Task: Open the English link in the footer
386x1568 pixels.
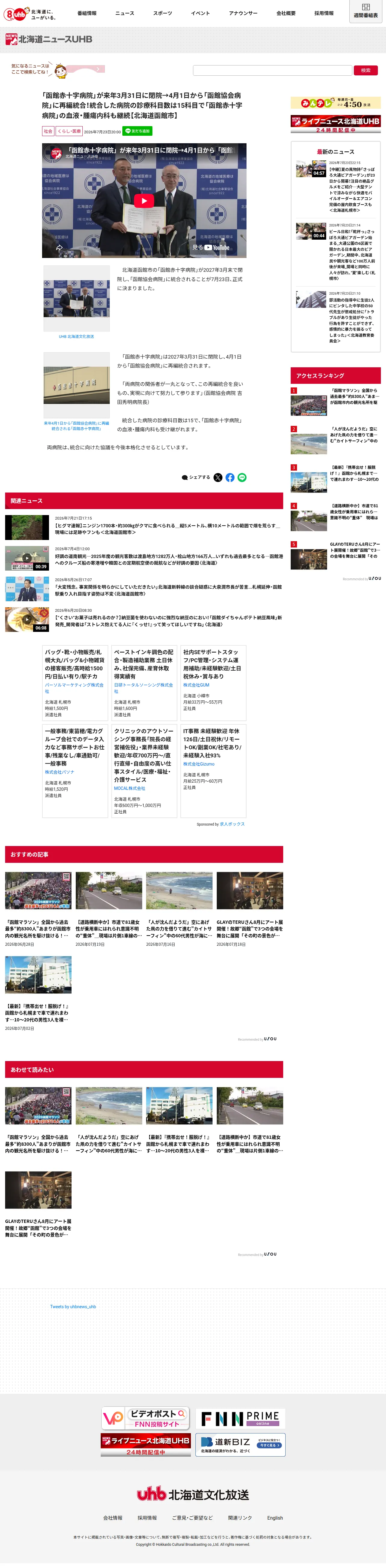Action: tap(274, 1518)
